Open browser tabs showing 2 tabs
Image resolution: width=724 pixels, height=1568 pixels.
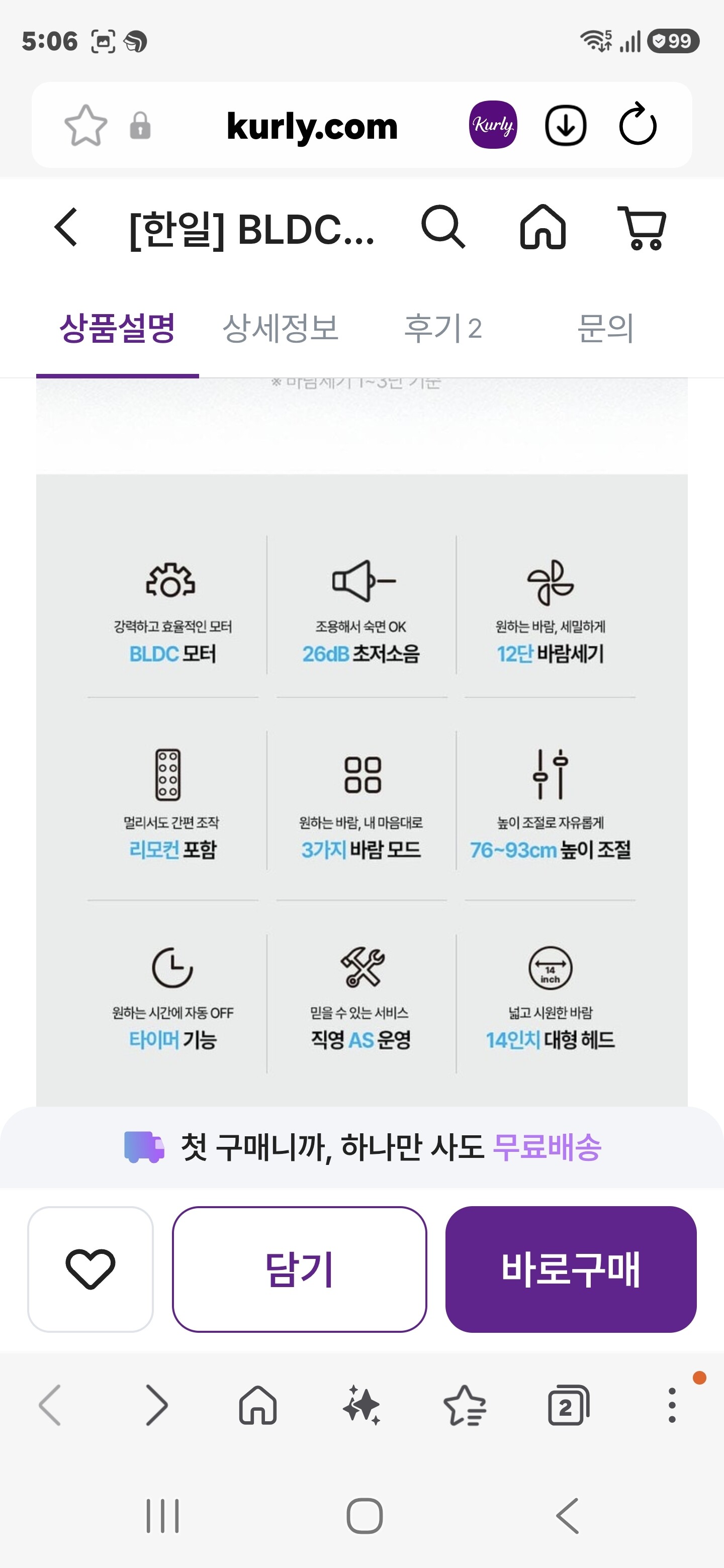[568, 1405]
